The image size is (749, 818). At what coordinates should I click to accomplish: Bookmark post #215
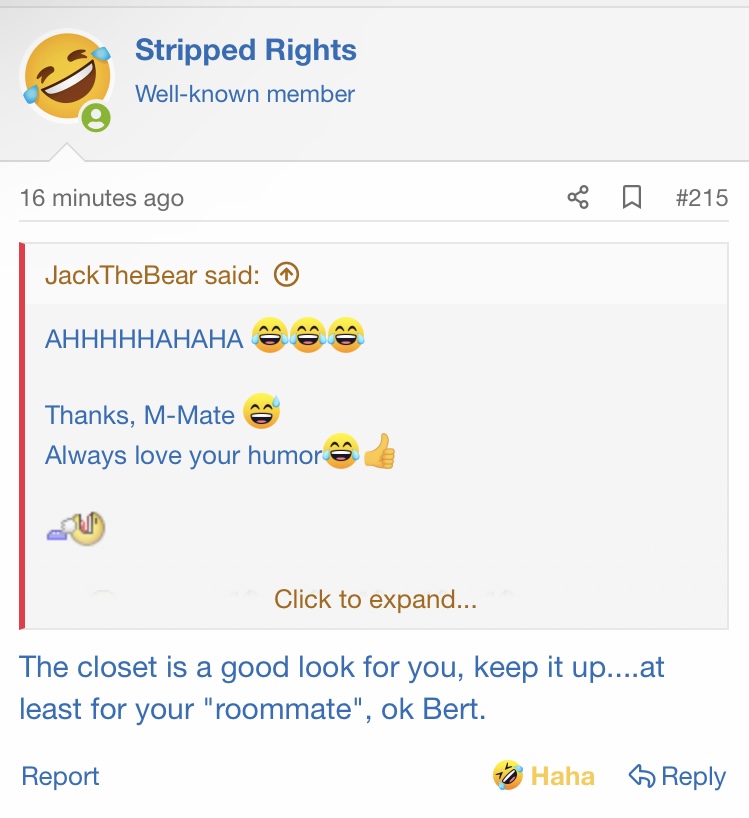click(632, 197)
